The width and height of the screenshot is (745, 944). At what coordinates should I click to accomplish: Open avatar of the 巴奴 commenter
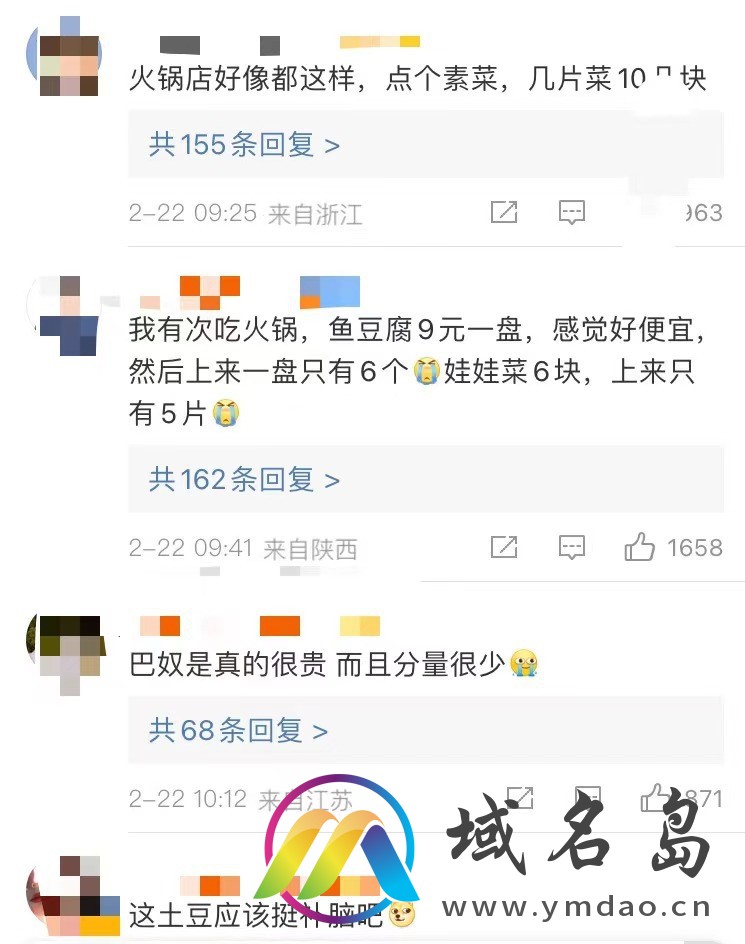68,655
